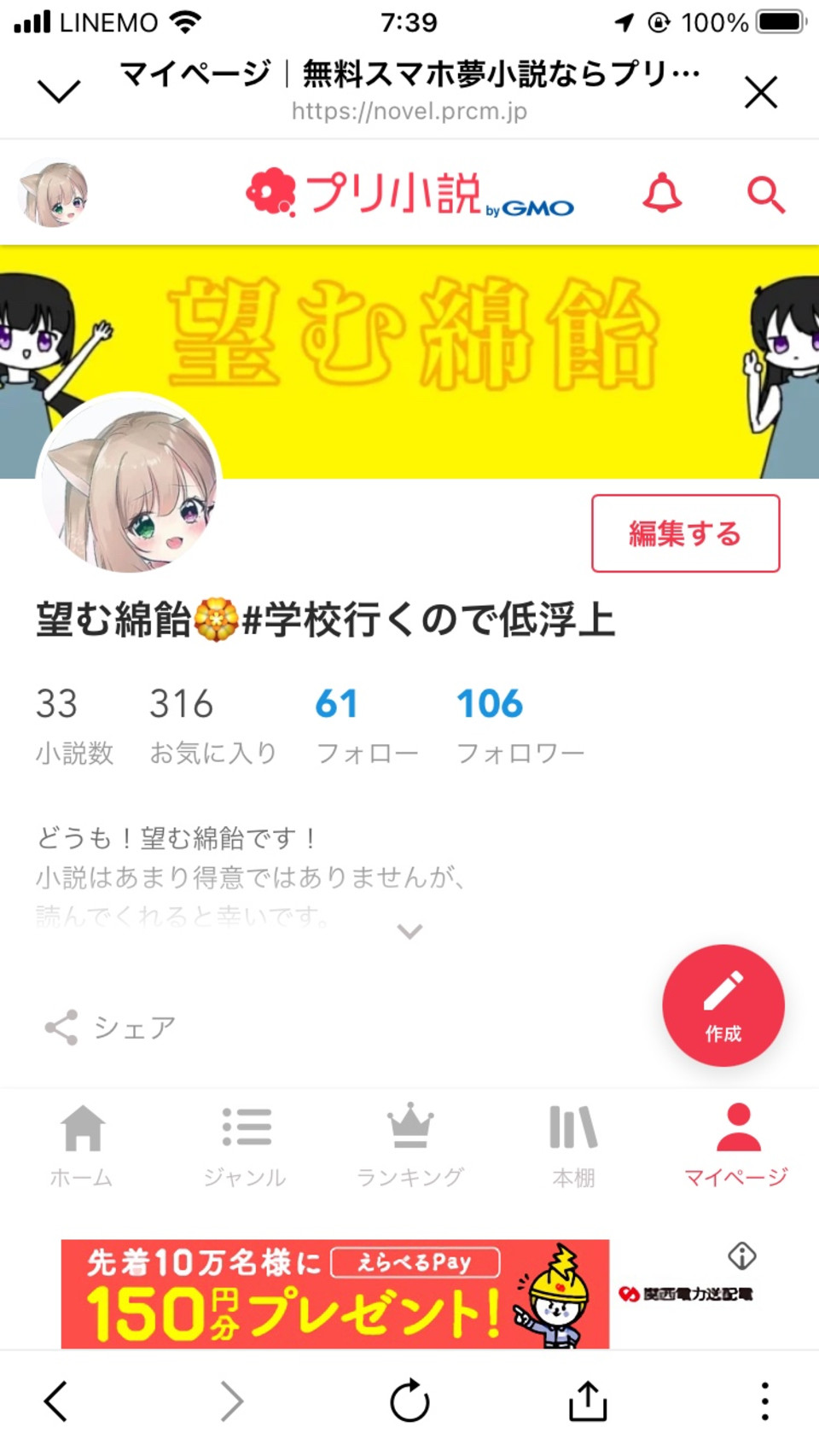Switch to the 本棚 tab
The height and width of the screenshot is (1456, 819).
click(x=573, y=1144)
